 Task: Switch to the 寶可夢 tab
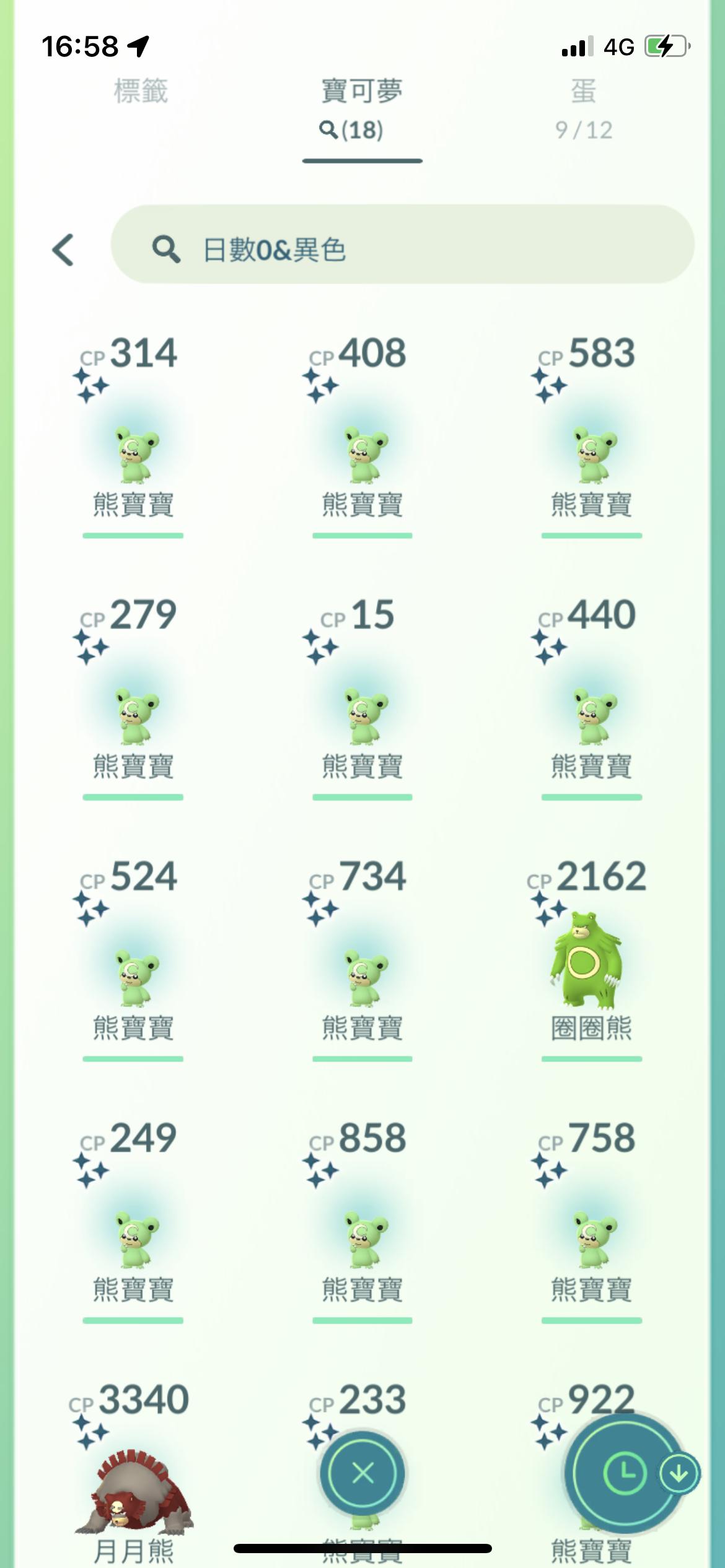click(362, 105)
